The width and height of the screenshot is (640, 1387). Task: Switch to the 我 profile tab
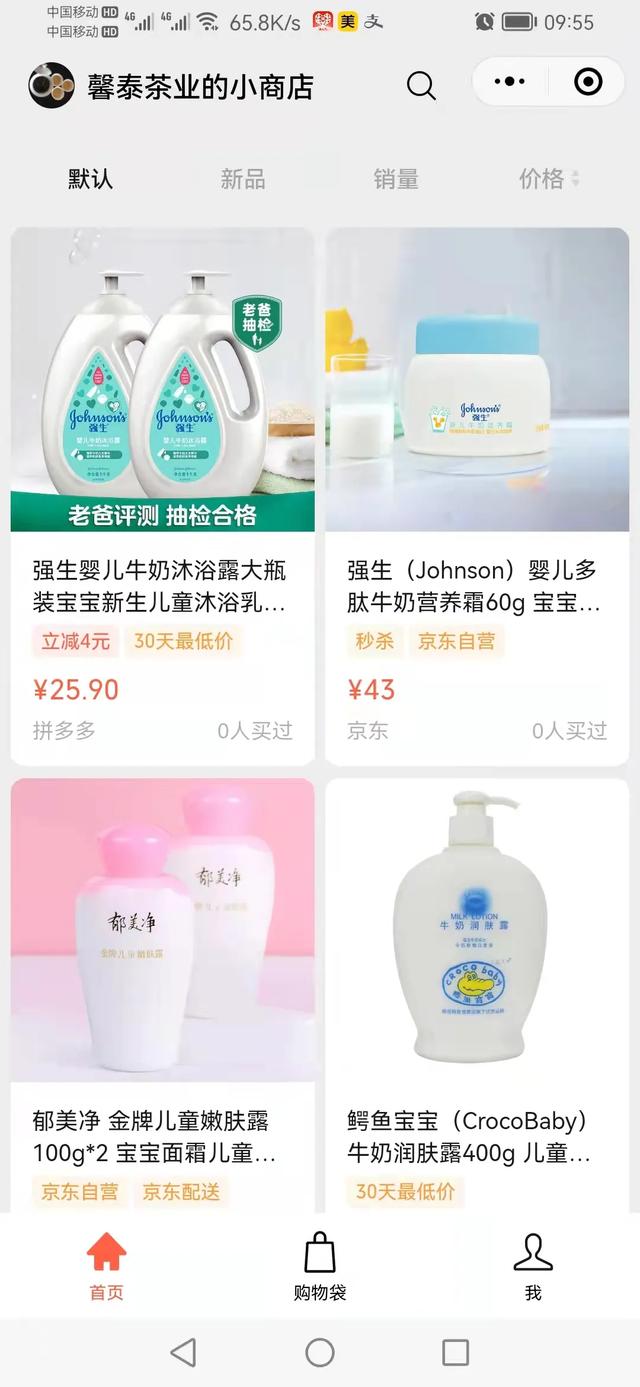tap(533, 1264)
